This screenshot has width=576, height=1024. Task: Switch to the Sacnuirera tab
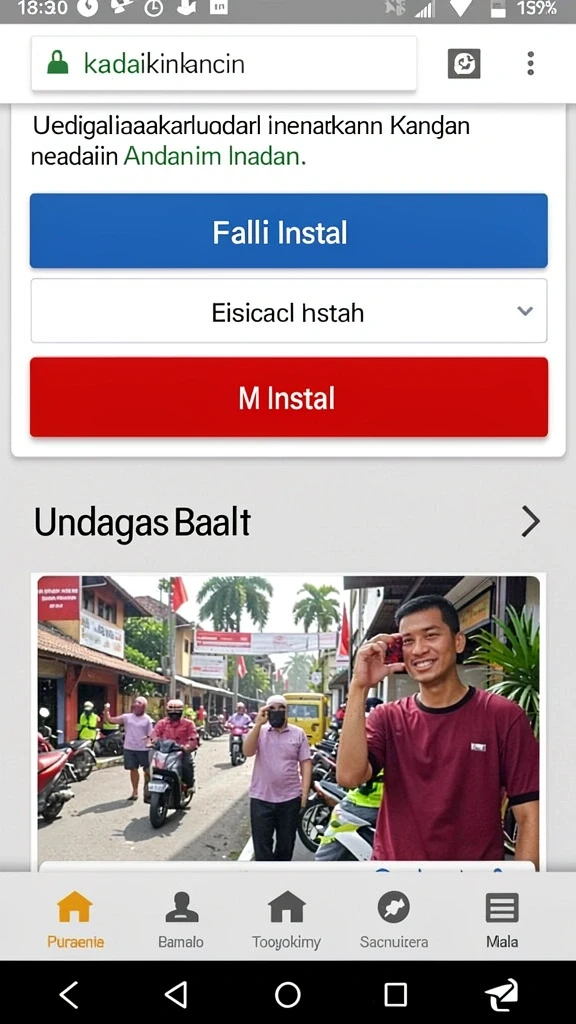[x=394, y=920]
